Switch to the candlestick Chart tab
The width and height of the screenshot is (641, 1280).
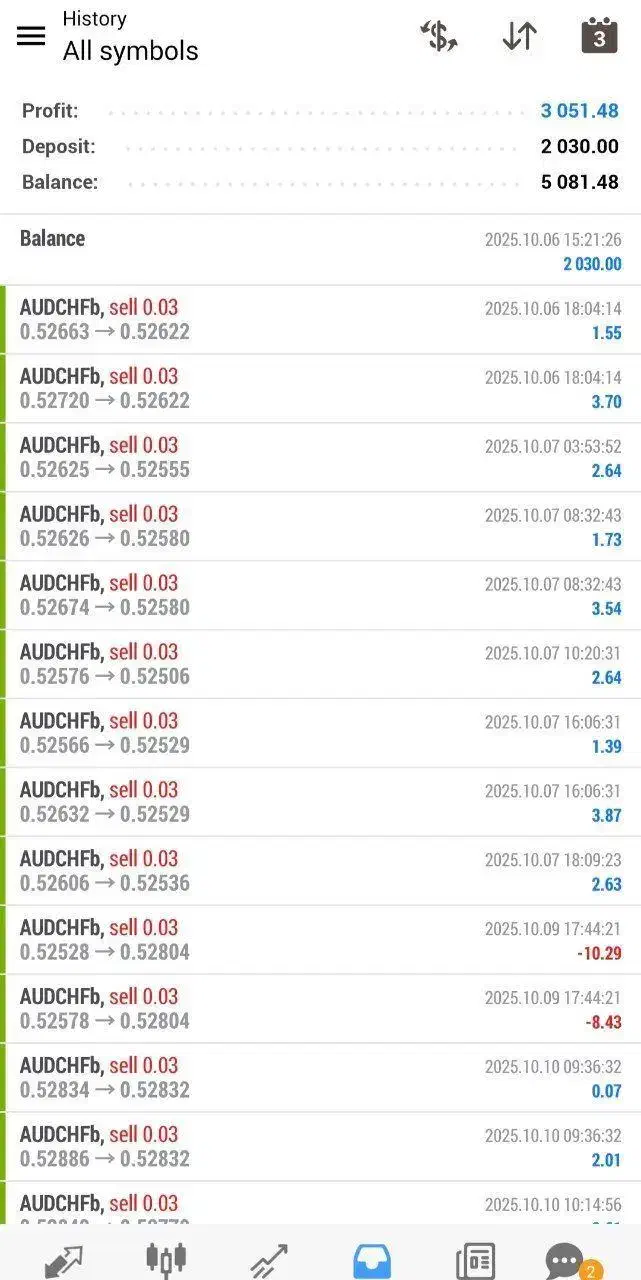166,1259
